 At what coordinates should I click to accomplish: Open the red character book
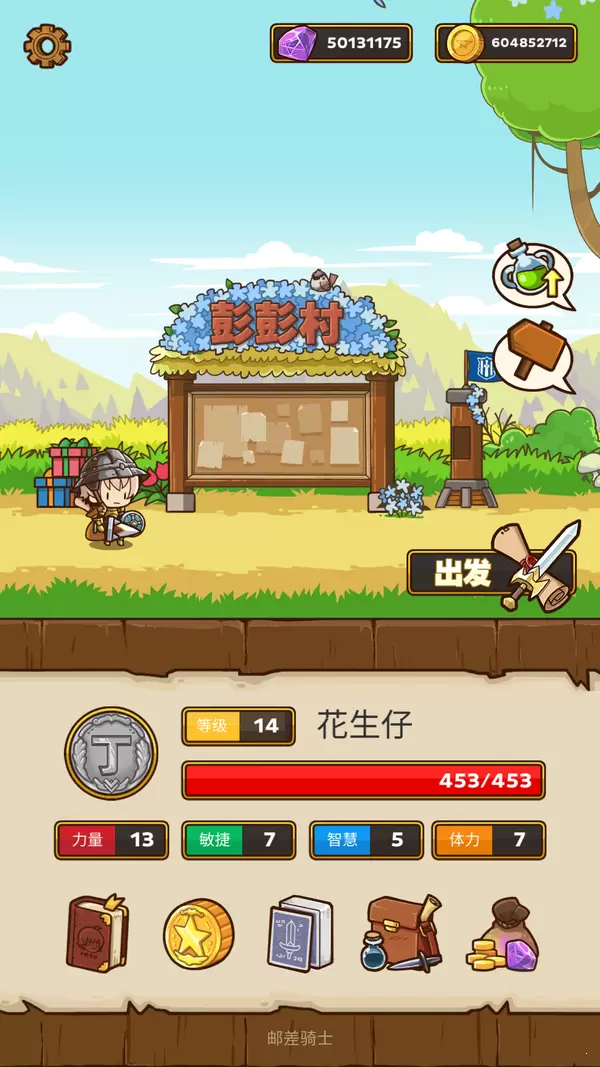tap(97, 933)
